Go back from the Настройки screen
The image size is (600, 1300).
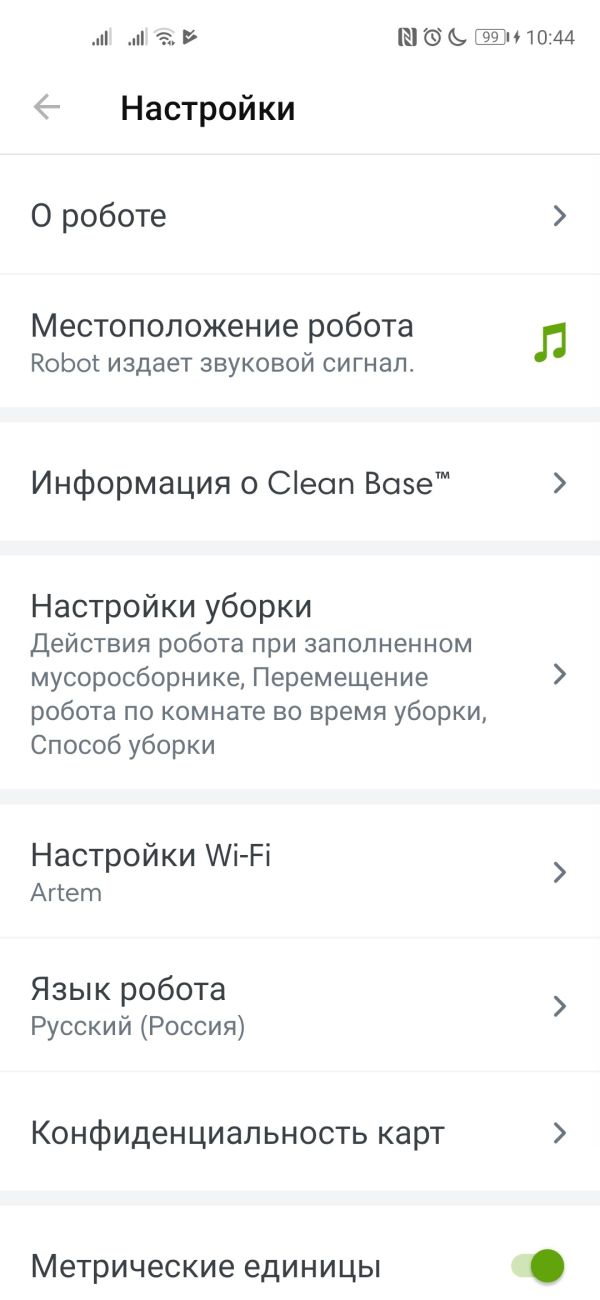[x=47, y=108]
